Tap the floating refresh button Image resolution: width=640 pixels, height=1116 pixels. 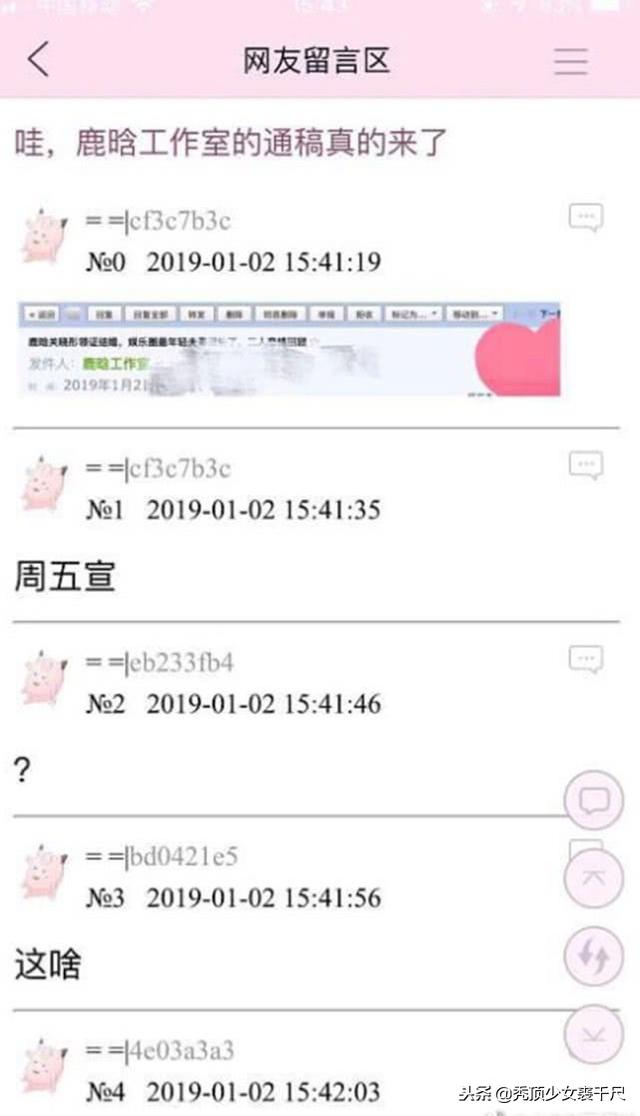pos(594,956)
